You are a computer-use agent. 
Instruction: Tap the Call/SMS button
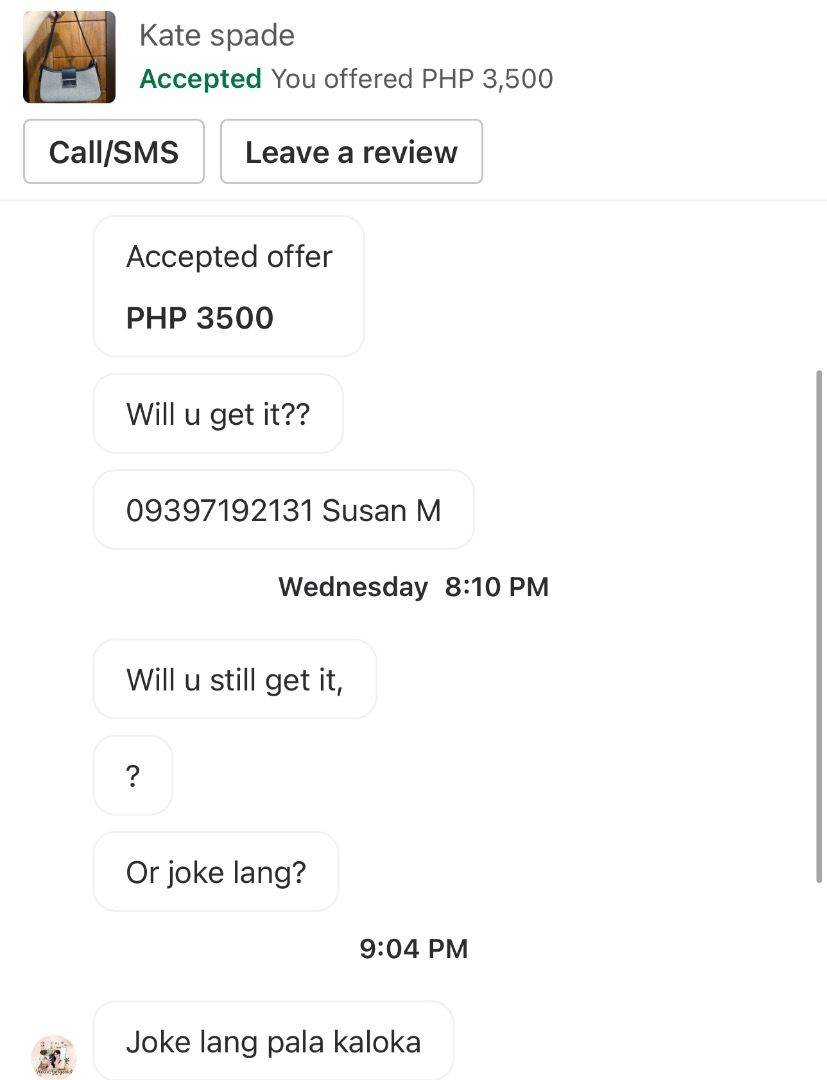(114, 152)
